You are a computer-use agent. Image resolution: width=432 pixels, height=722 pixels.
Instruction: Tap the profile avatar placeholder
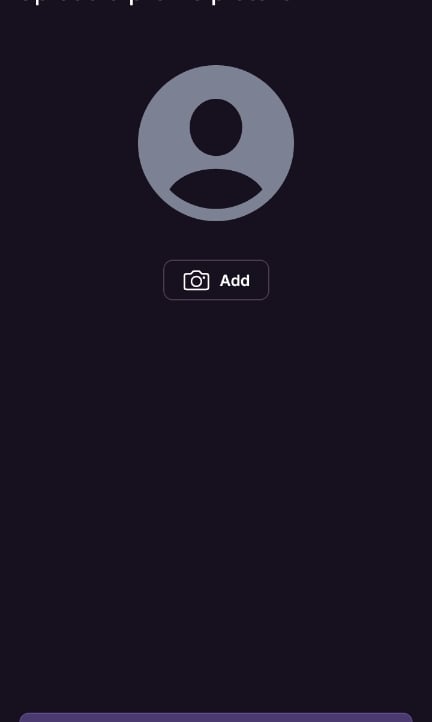click(x=216, y=143)
